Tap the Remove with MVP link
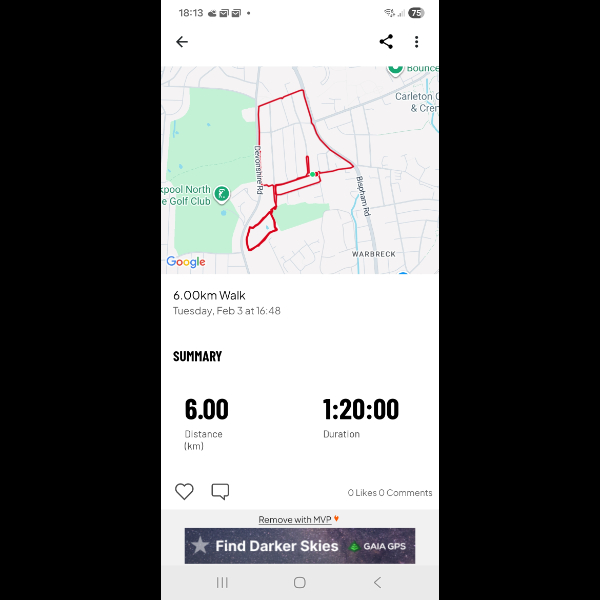The width and height of the screenshot is (600, 600). (x=295, y=520)
